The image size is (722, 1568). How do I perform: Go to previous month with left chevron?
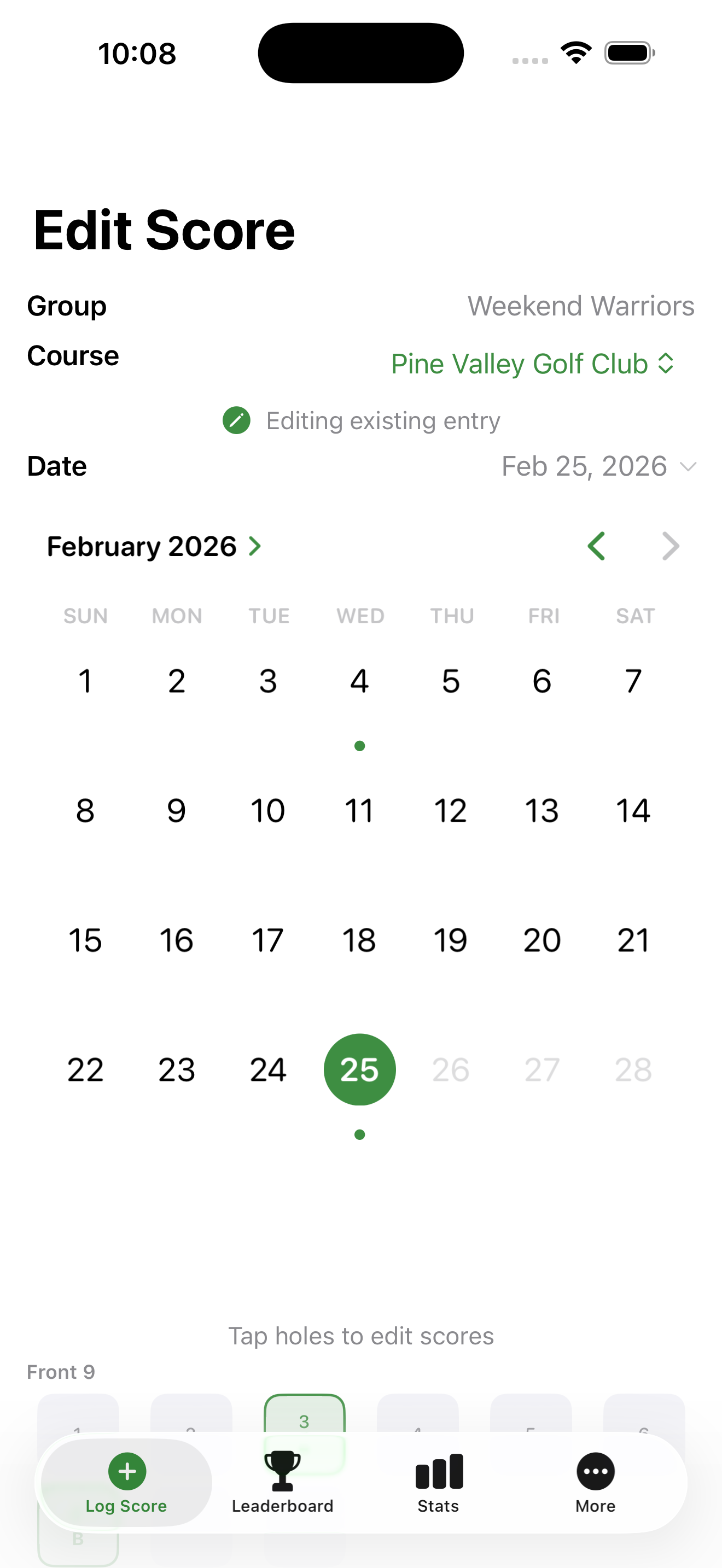(x=597, y=546)
